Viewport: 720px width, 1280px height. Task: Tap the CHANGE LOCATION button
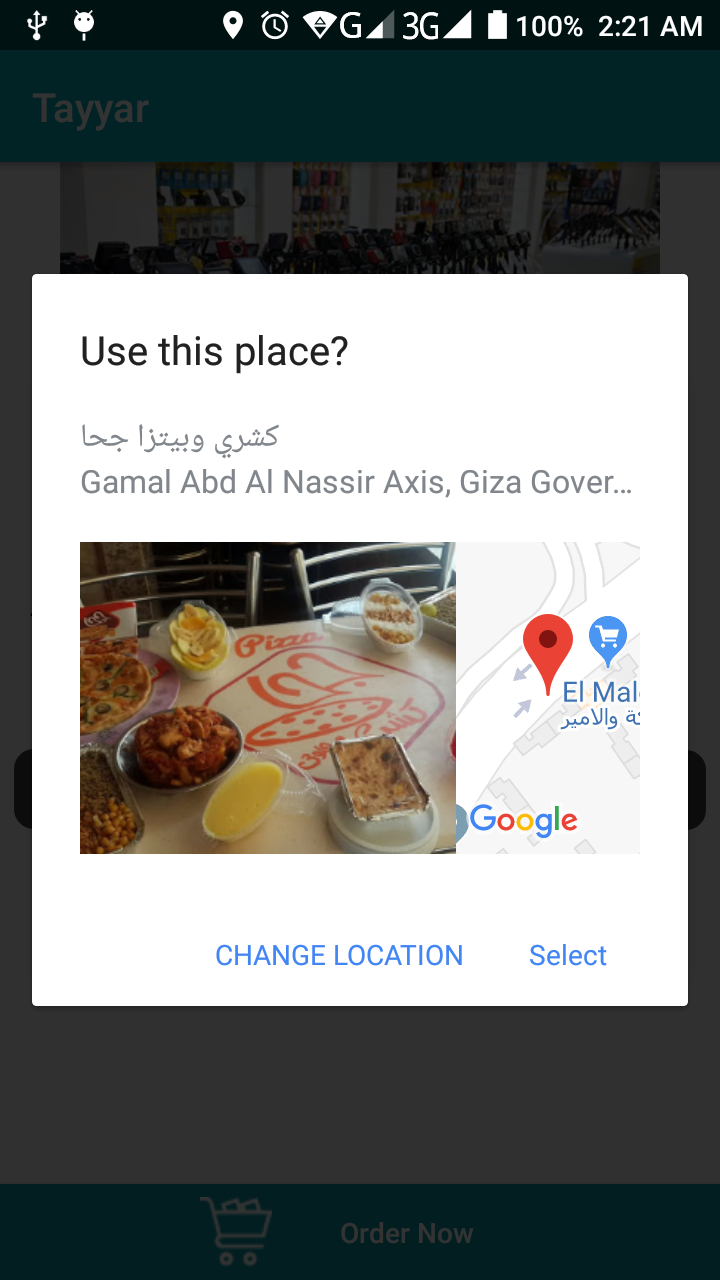click(x=339, y=955)
